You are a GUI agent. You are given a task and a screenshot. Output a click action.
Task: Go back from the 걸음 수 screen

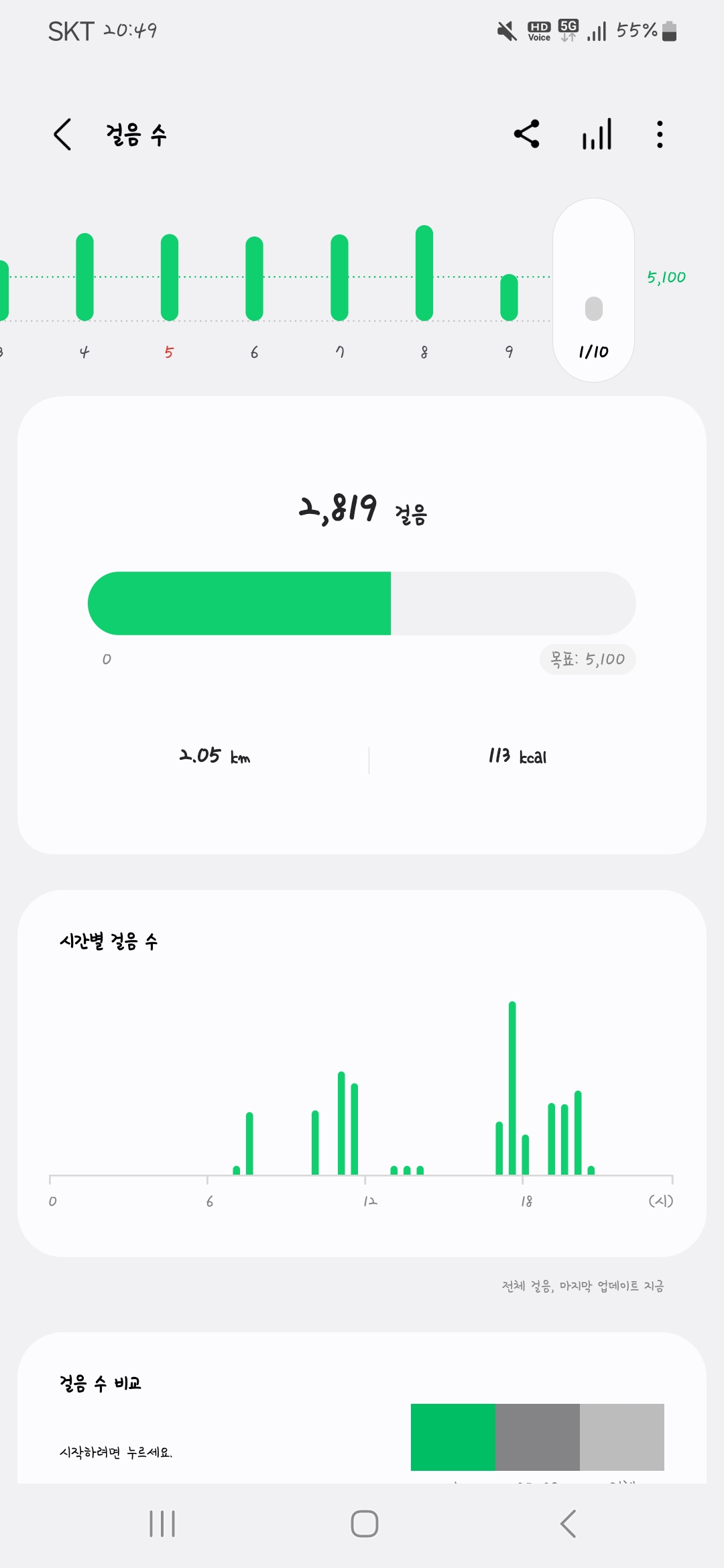(x=63, y=135)
